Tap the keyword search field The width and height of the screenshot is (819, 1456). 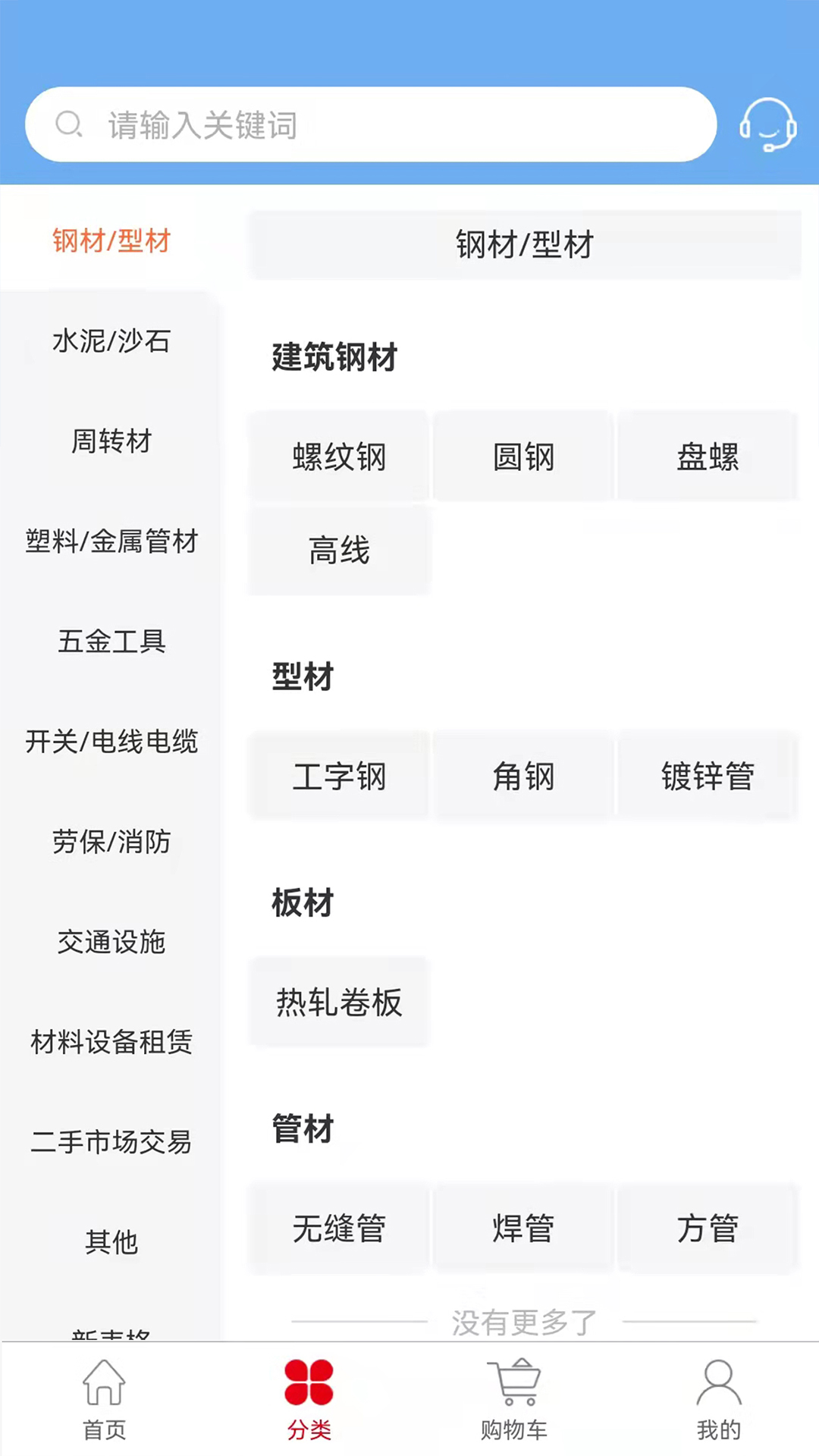tap(372, 125)
